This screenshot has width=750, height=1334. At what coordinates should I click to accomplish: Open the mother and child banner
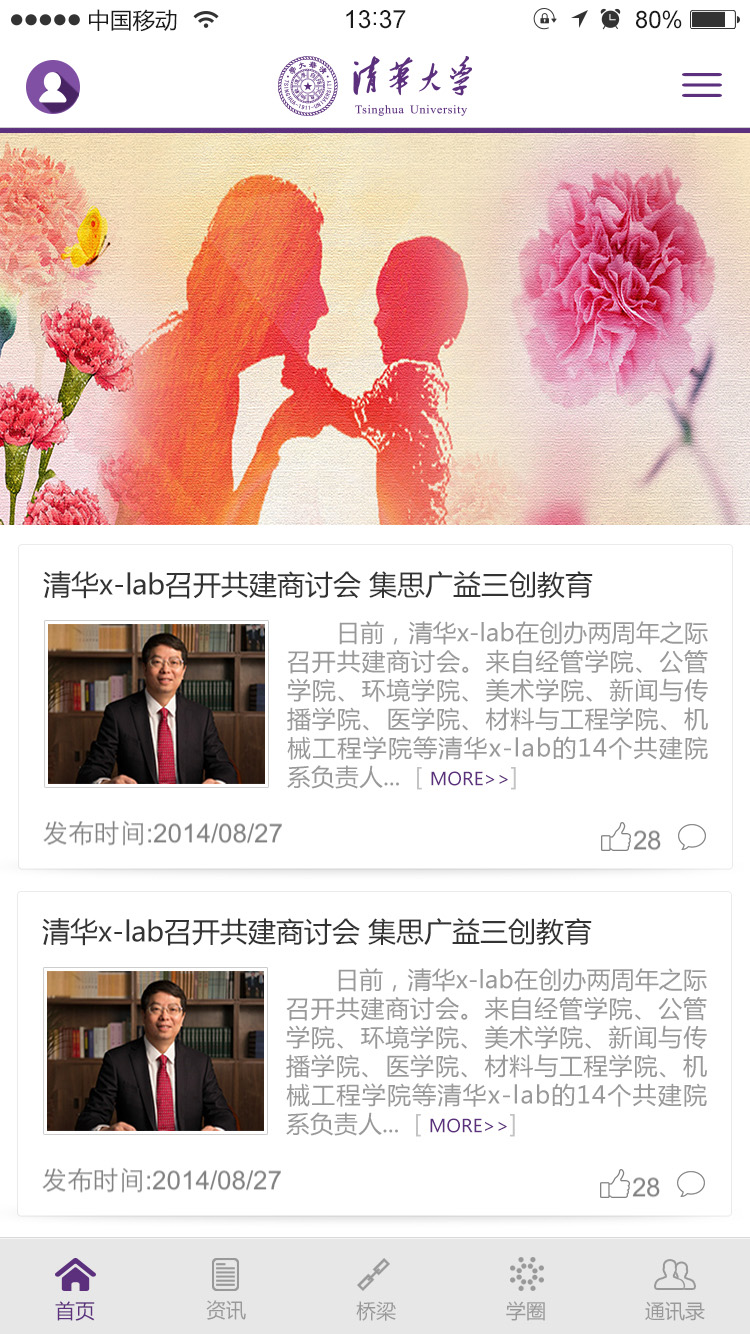375,330
